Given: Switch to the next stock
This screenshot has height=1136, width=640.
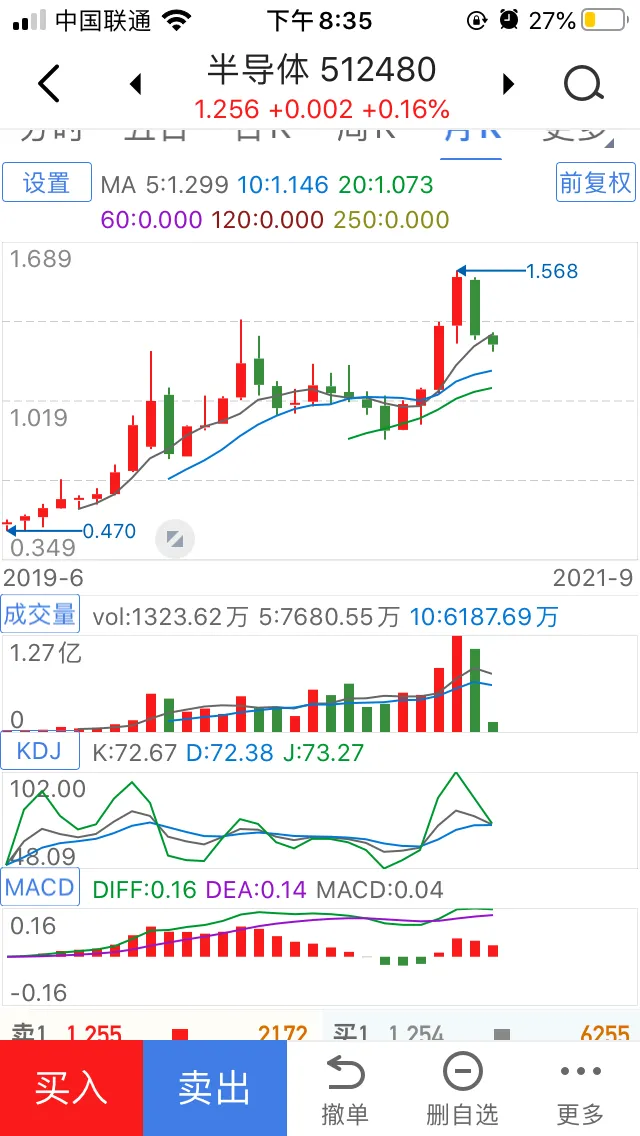Looking at the screenshot, I should [508, 84].
